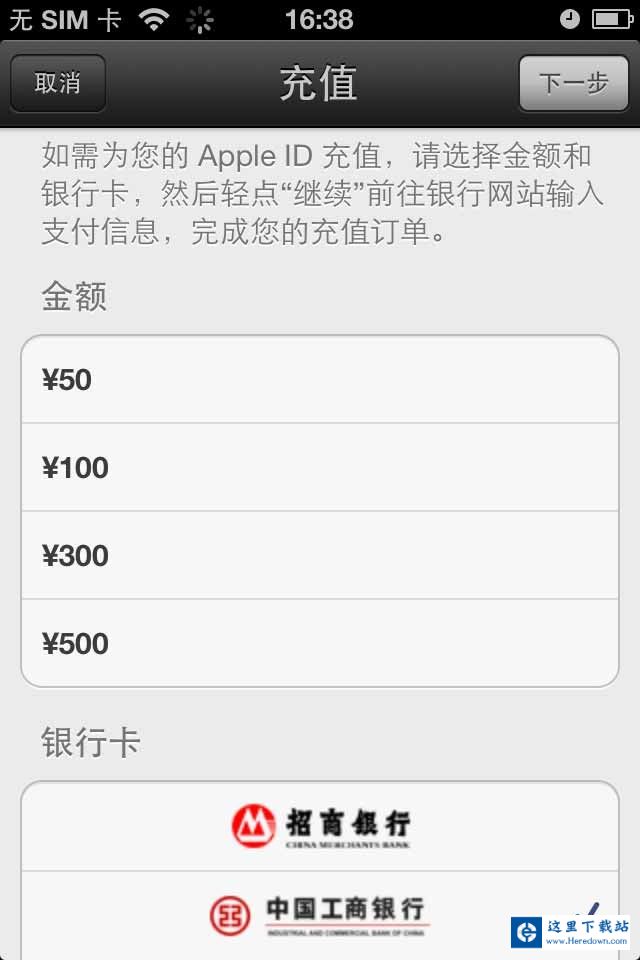Tap the 取消 cancel button
The image size is (640, 960).
point(58,83)
